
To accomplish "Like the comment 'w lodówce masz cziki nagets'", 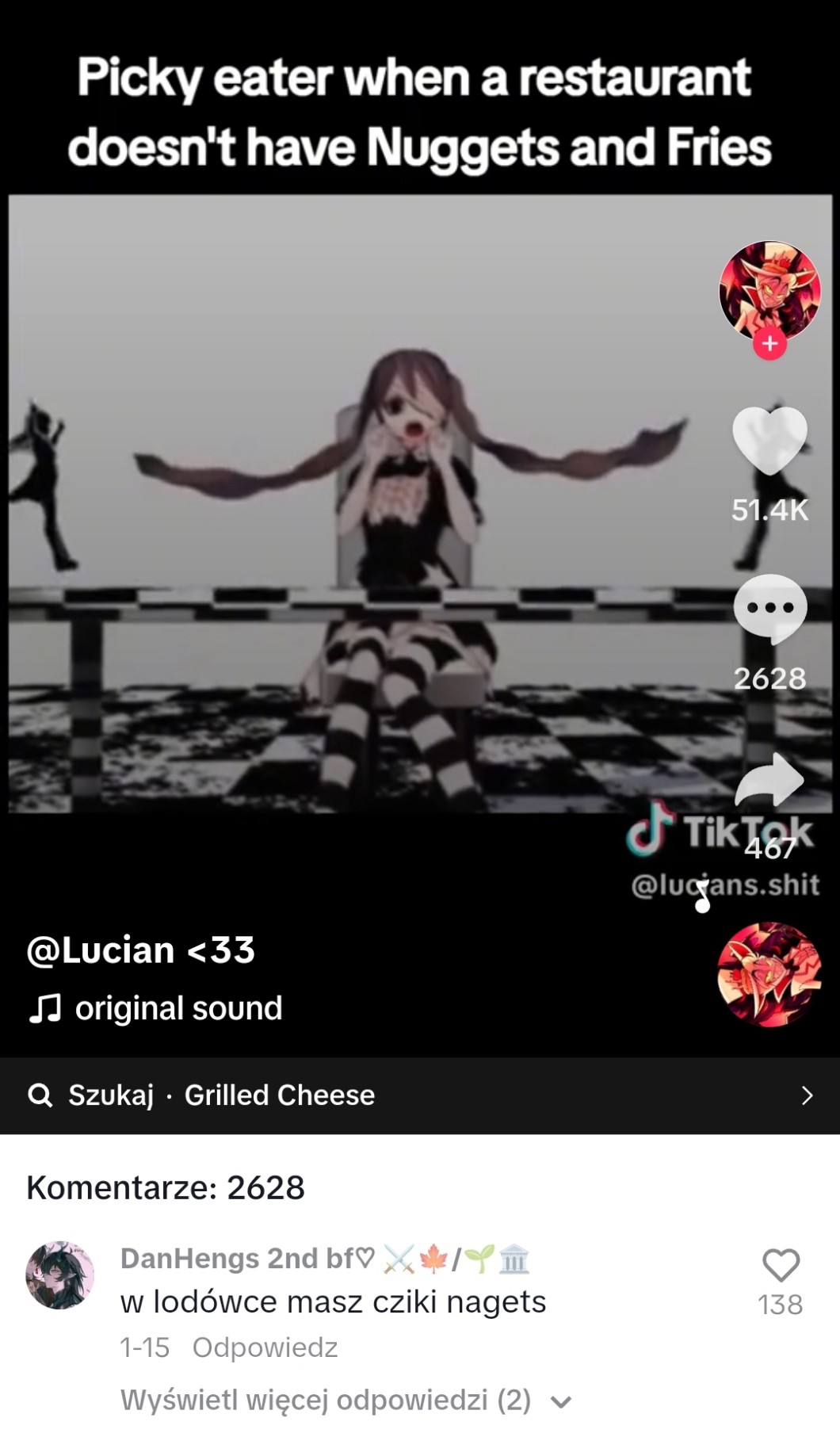I will coord(781,1266).
